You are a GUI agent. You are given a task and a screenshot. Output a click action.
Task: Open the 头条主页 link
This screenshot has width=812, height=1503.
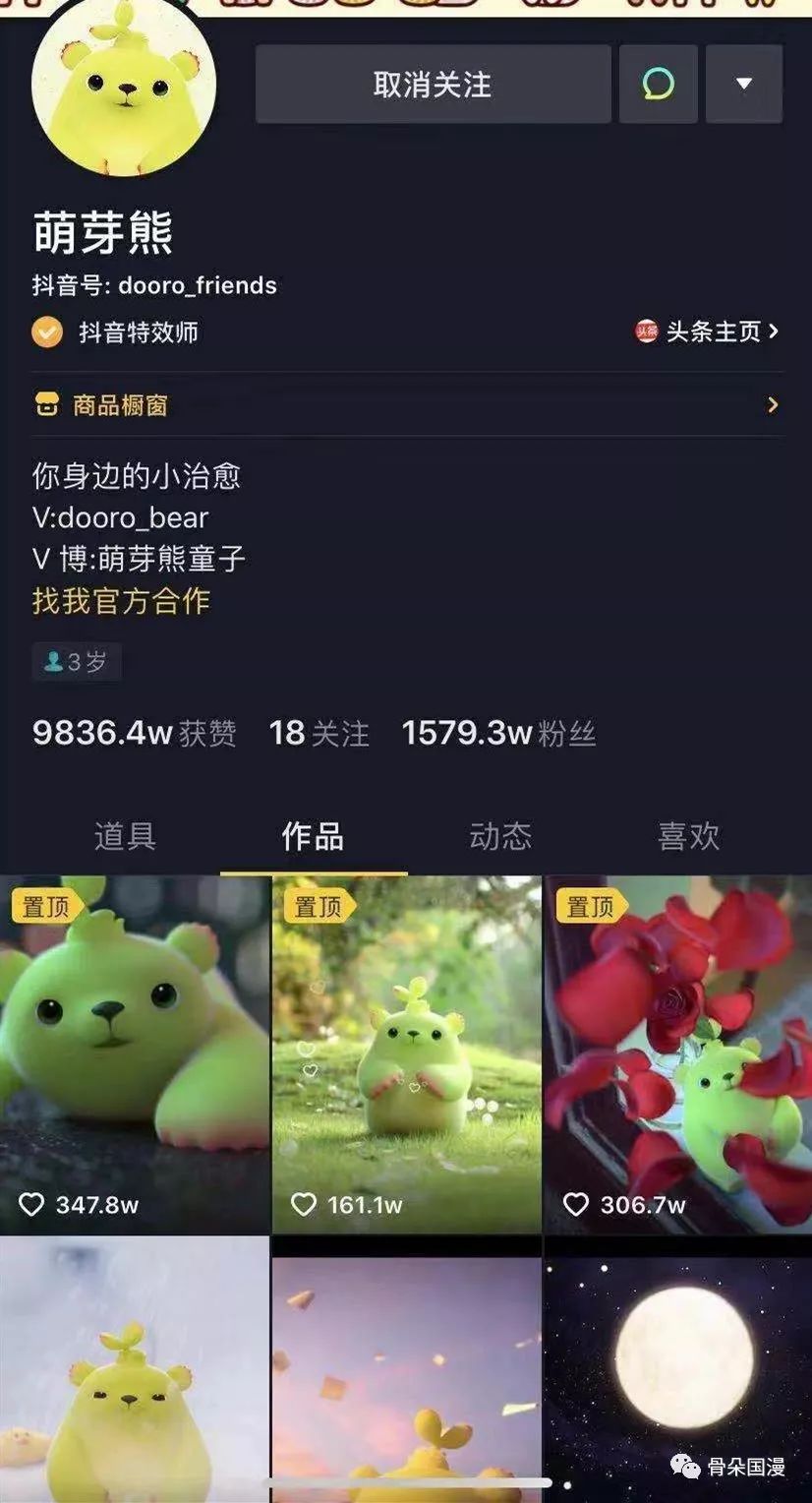click(x=708, y=332)
